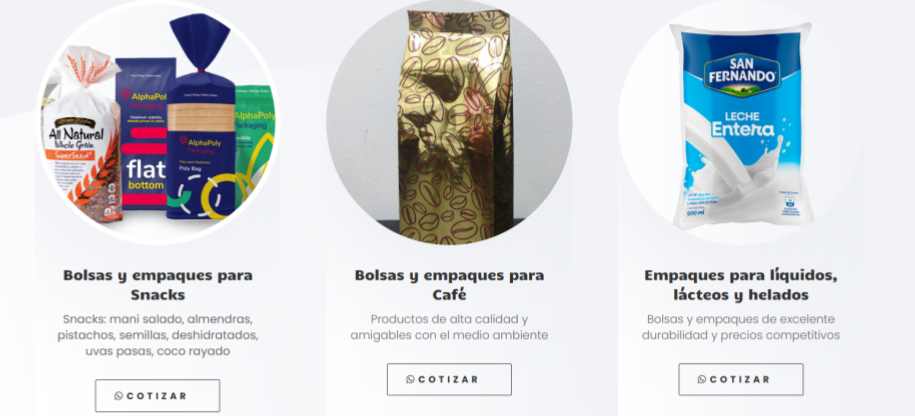This screenshot has height=416, width=915.
Task: Open the Snacks packaging product image
Action: [157, 125]
